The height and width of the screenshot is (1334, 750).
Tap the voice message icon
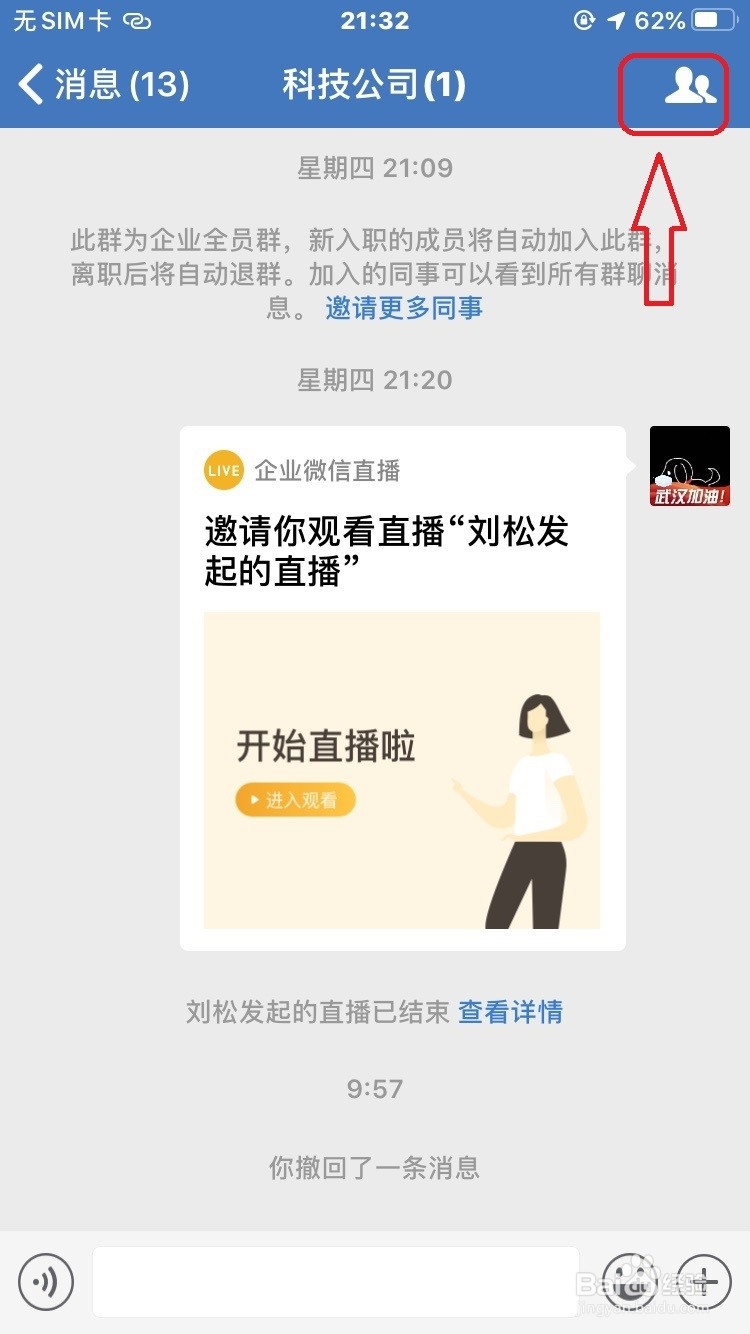pyautogui.click(x=45, y=1281)
